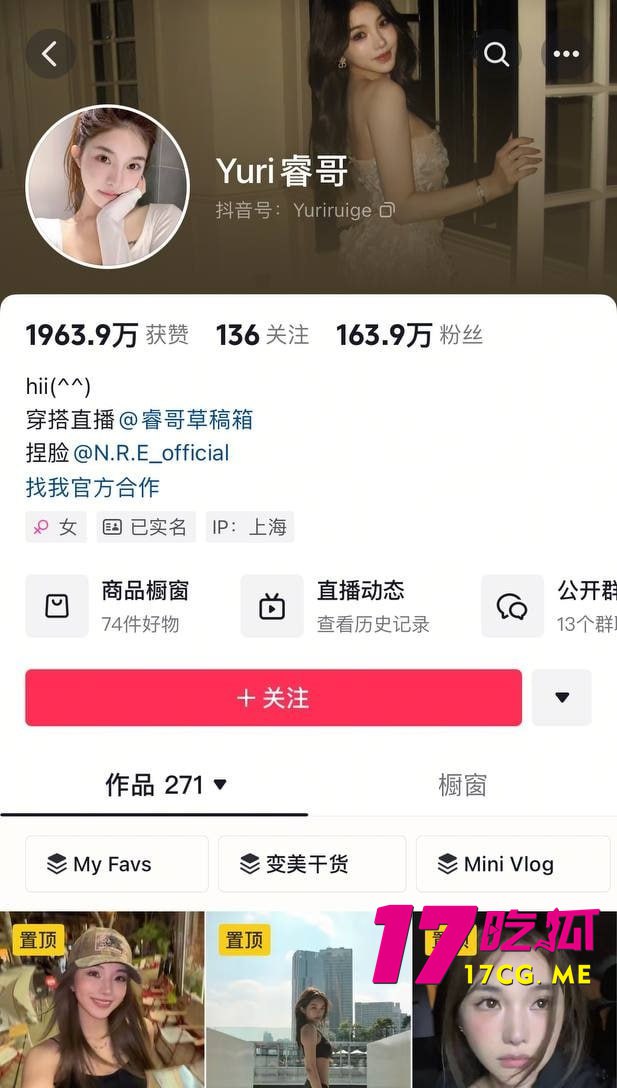
Task: Switch to the 橱窗 tab
Action: pyautogui.click(x=462, y=785)
